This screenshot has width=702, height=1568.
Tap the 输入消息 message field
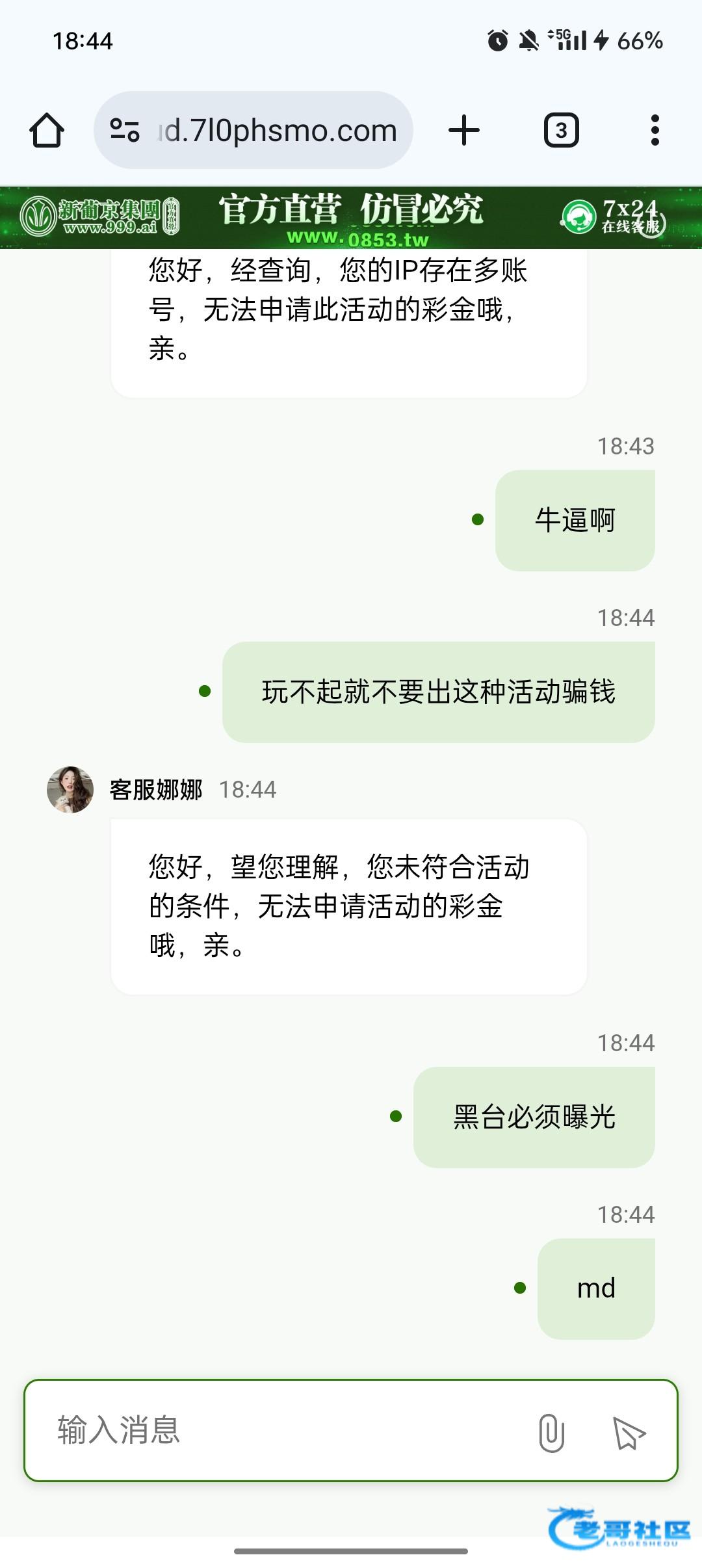pos(279,1430)
